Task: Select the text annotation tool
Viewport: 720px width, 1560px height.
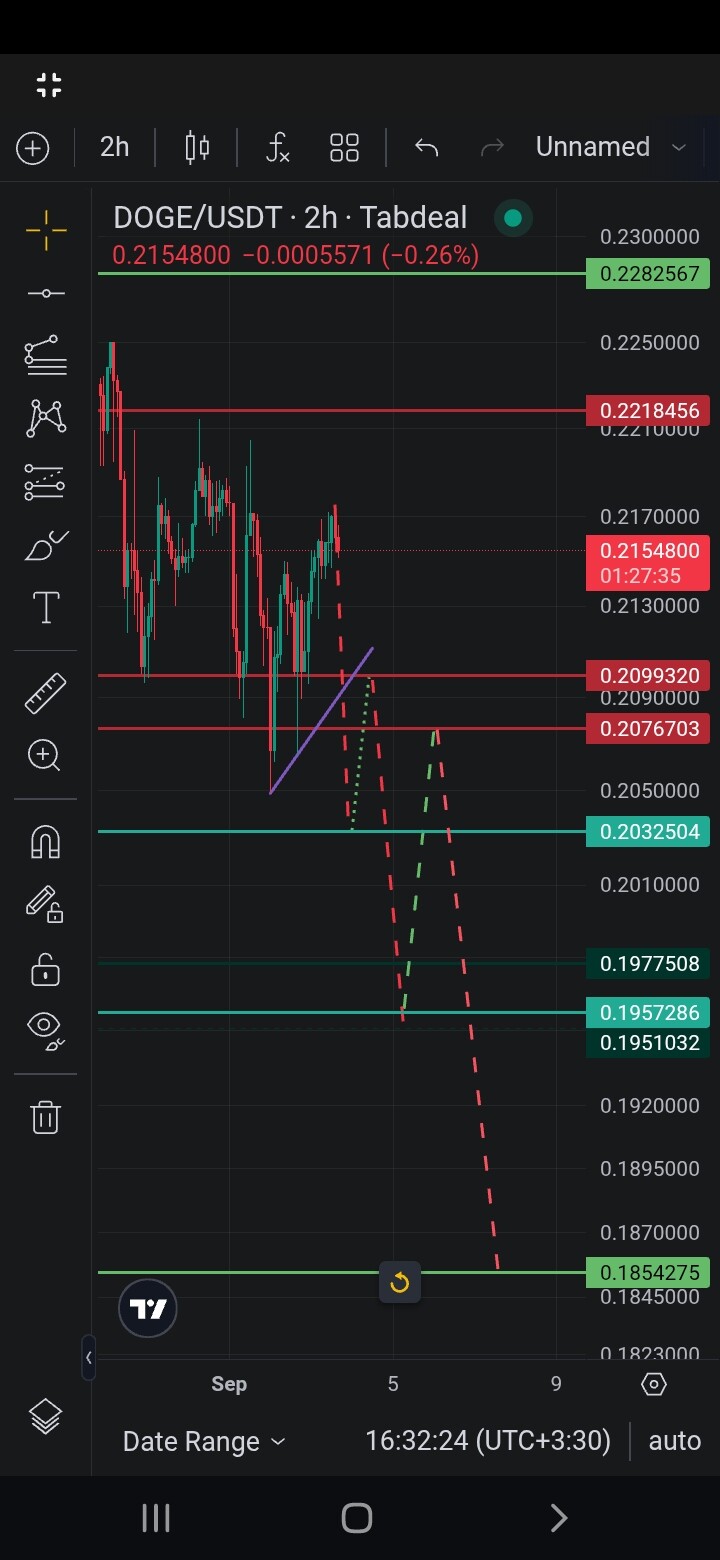Action: pos(46,608)
